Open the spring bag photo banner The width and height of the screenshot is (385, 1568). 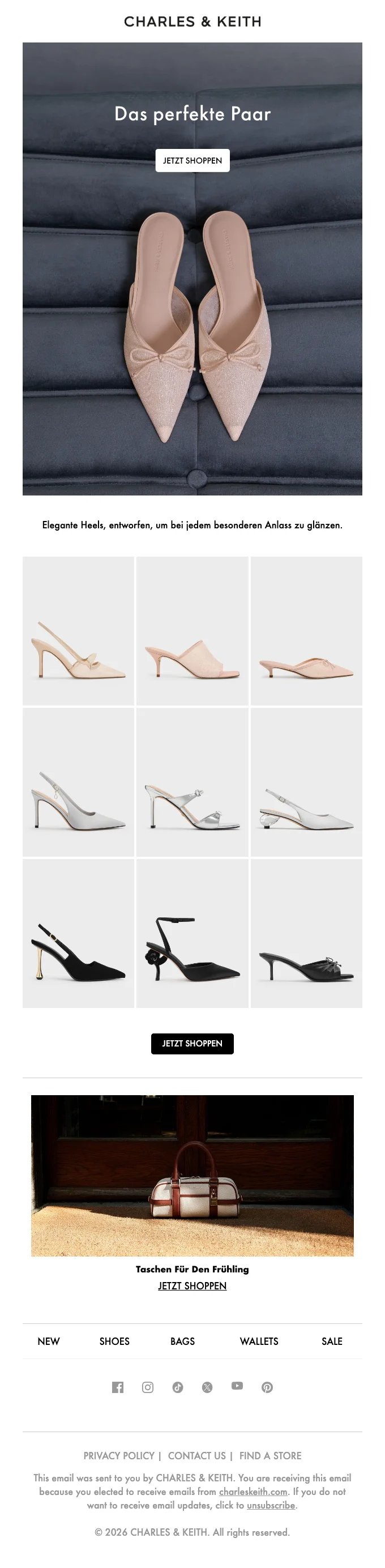[x=192, y=1175]
